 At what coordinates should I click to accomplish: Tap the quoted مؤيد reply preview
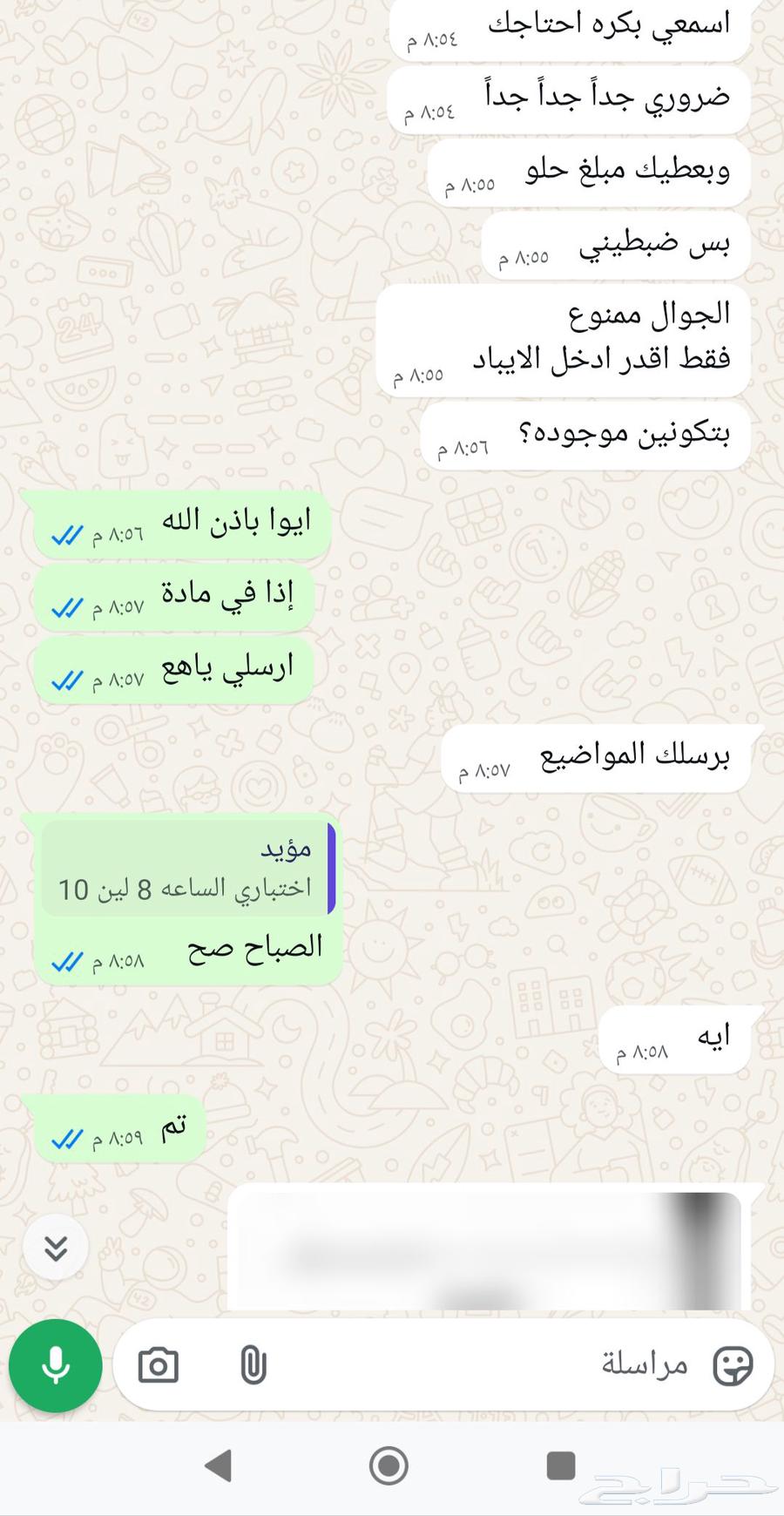click(187, 869)
